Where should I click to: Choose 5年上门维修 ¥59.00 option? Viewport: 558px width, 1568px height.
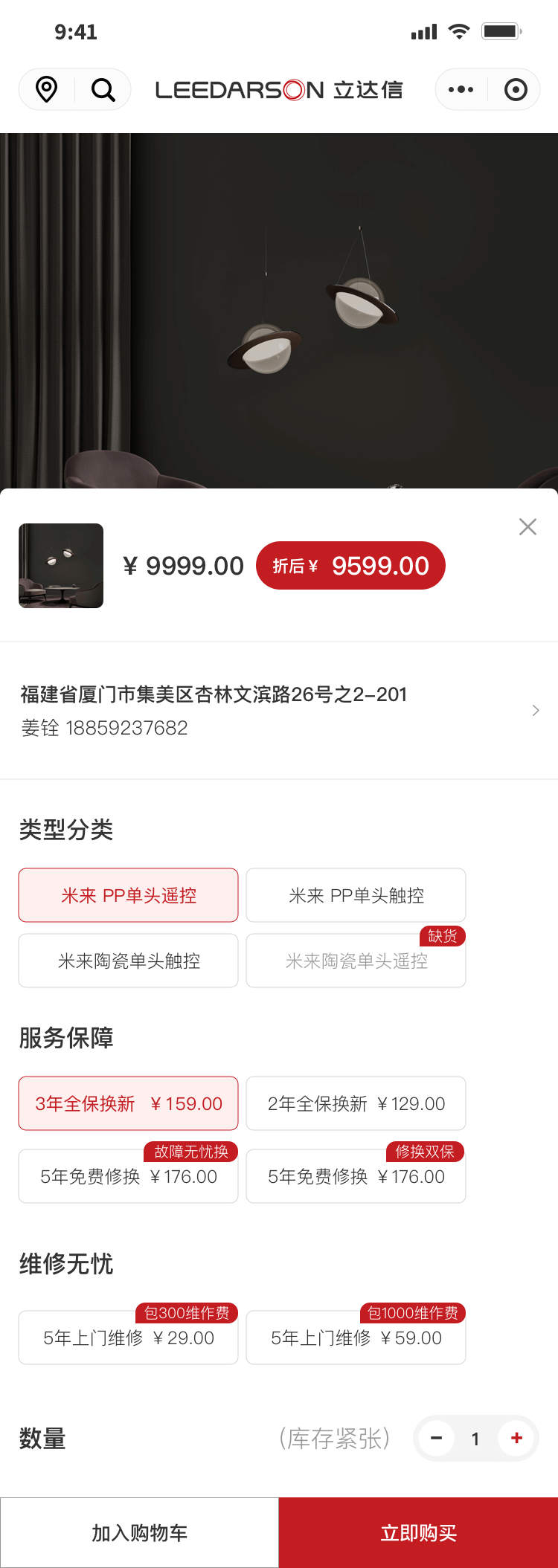click(x=356, y=1338)
